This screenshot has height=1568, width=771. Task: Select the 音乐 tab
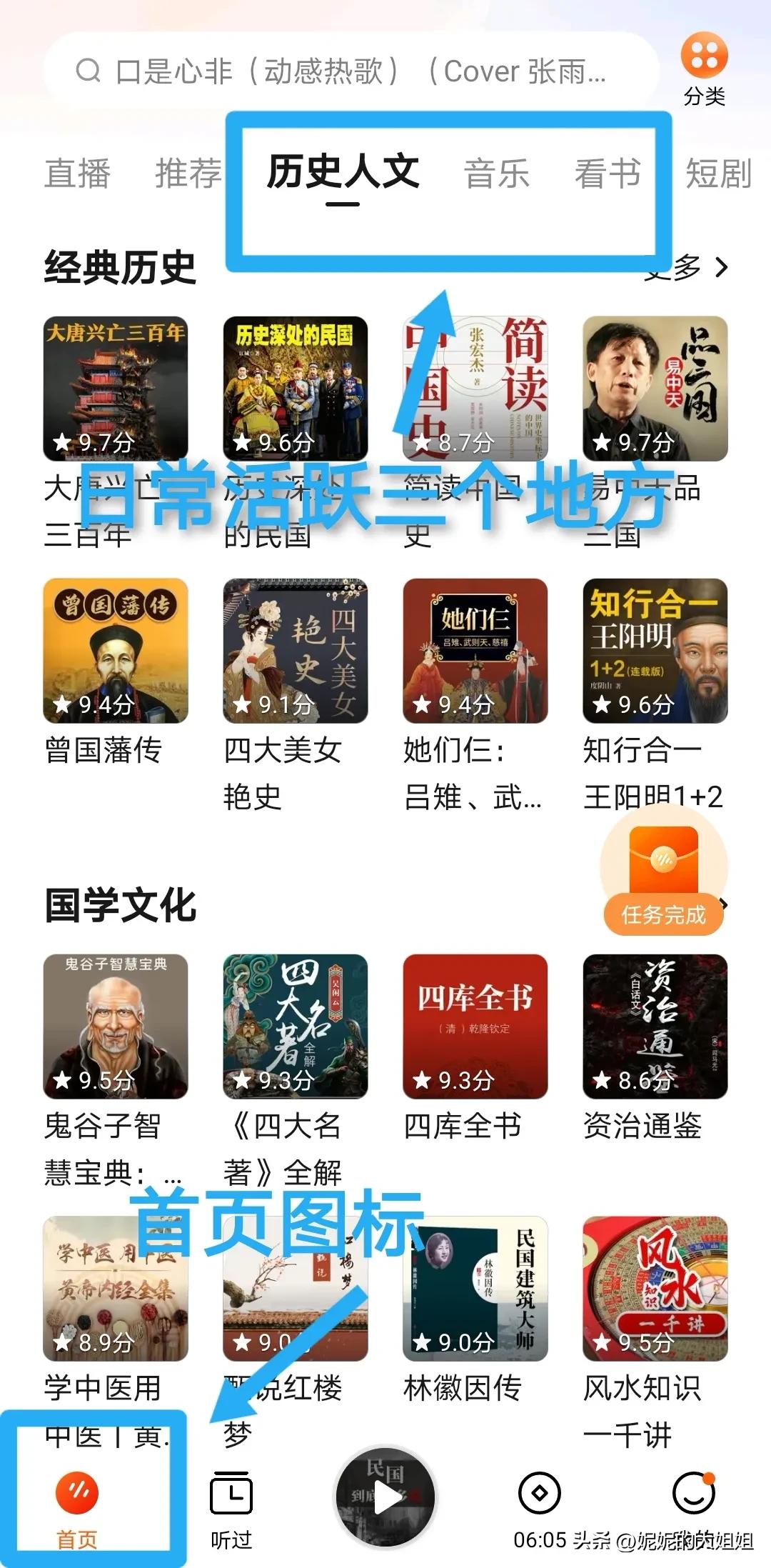[497, 174]
